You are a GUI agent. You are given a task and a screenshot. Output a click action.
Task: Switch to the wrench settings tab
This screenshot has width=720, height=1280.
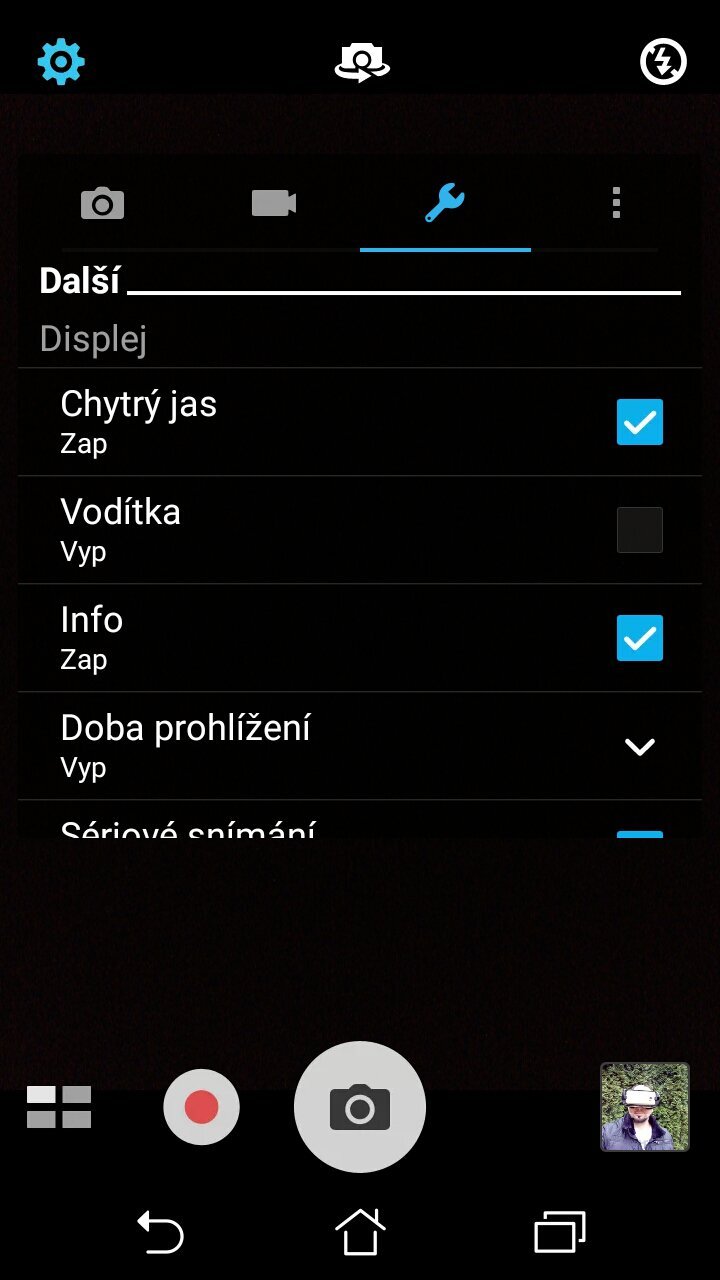tap(445, 202)
